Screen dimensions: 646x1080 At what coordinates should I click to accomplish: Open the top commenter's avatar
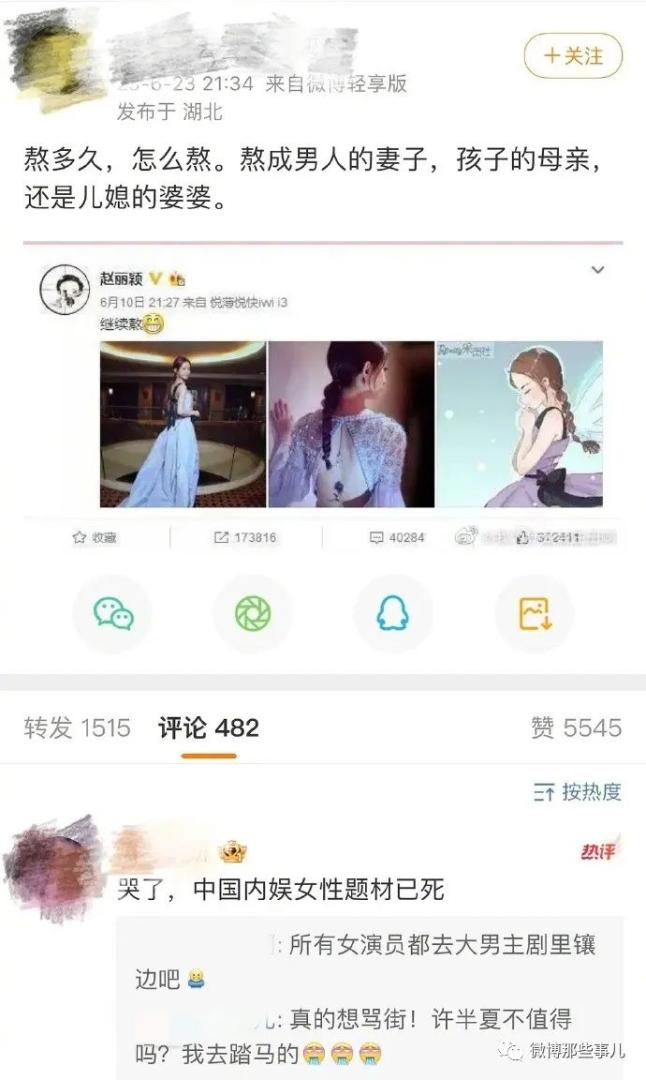point(55,860)
